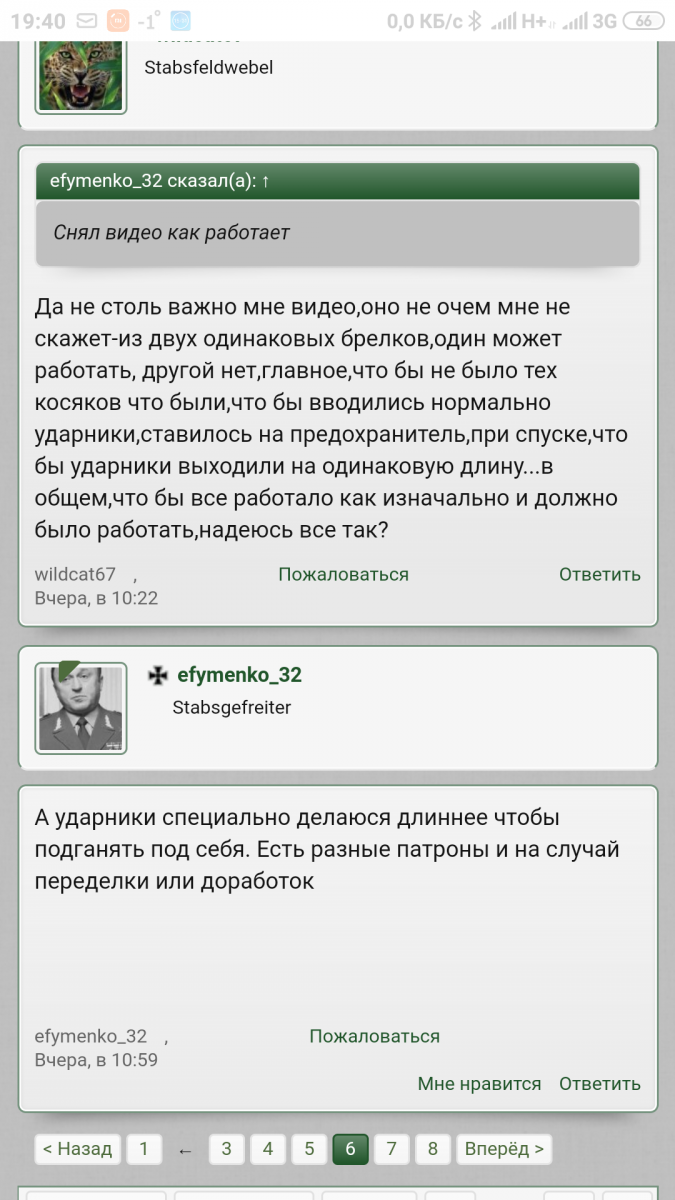
Task: Like efymenko_32's post with Мне нравится
Action: 479,1084
